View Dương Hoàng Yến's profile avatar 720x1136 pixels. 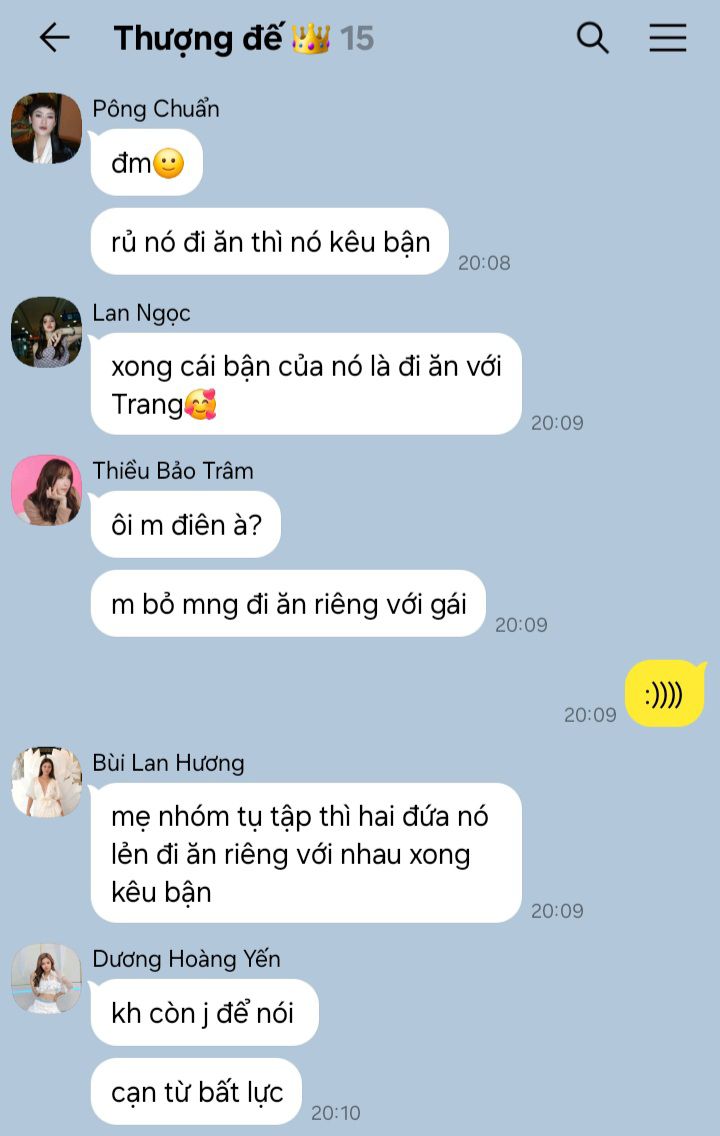click(x=46, y=978)
